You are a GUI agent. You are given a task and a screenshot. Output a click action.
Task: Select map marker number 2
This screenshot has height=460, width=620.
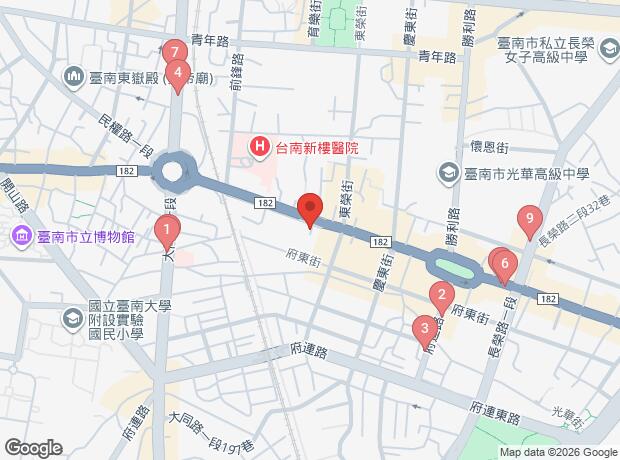(x=440, y=295)
